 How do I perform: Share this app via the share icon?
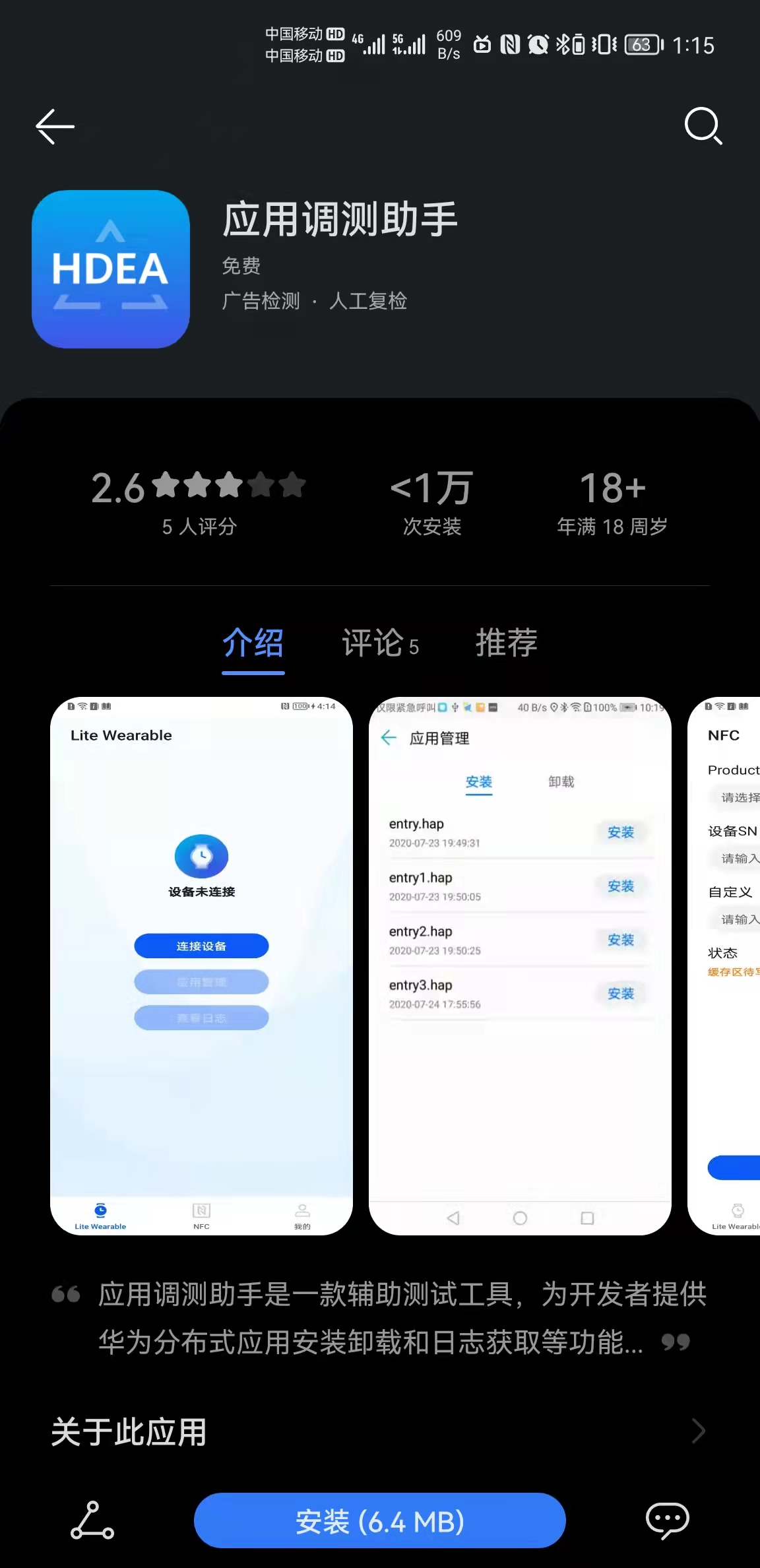[x=92, y=1520]
